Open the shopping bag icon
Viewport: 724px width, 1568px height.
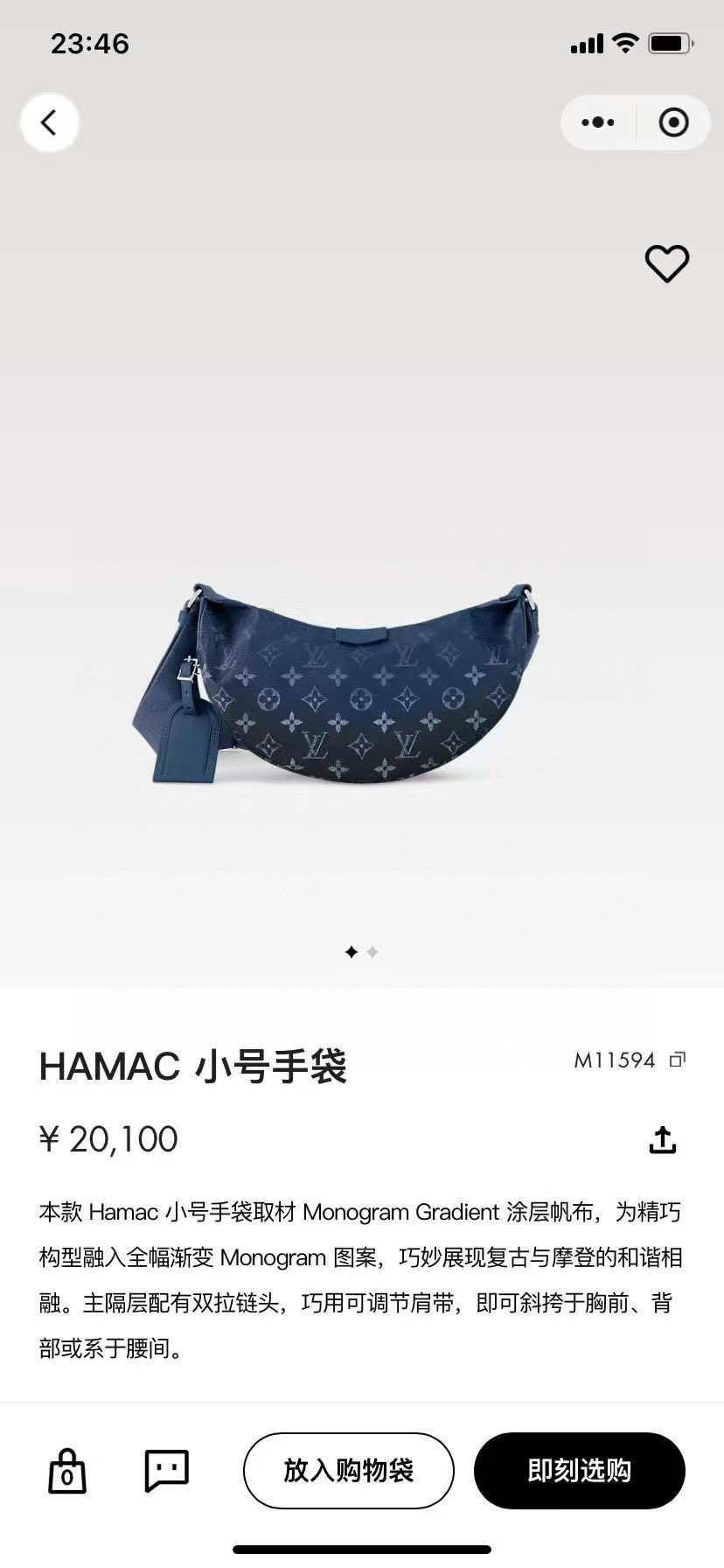tap(67, 1471)
